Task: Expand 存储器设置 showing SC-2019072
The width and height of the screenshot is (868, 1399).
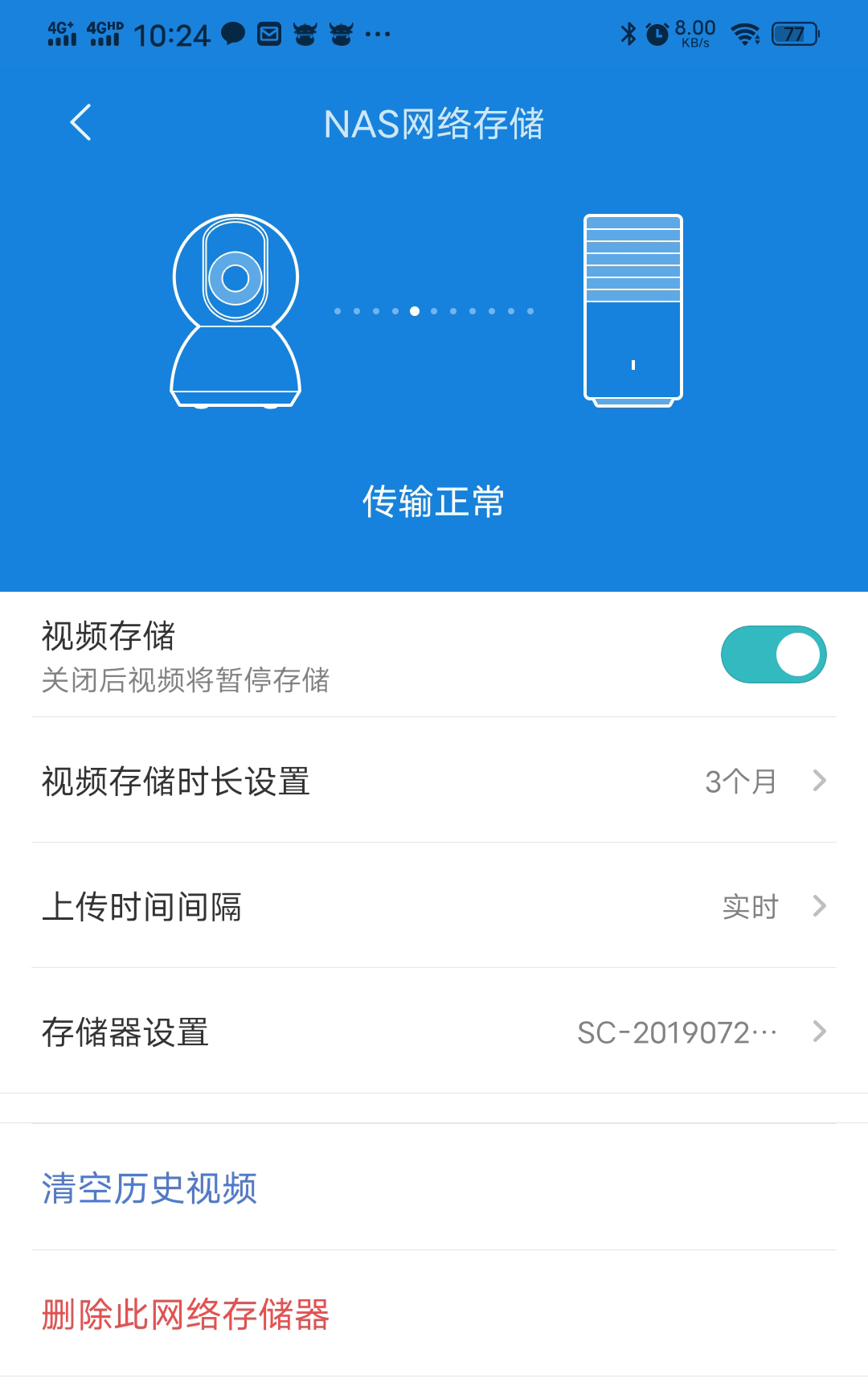Action: click(x=434, y=1033)
